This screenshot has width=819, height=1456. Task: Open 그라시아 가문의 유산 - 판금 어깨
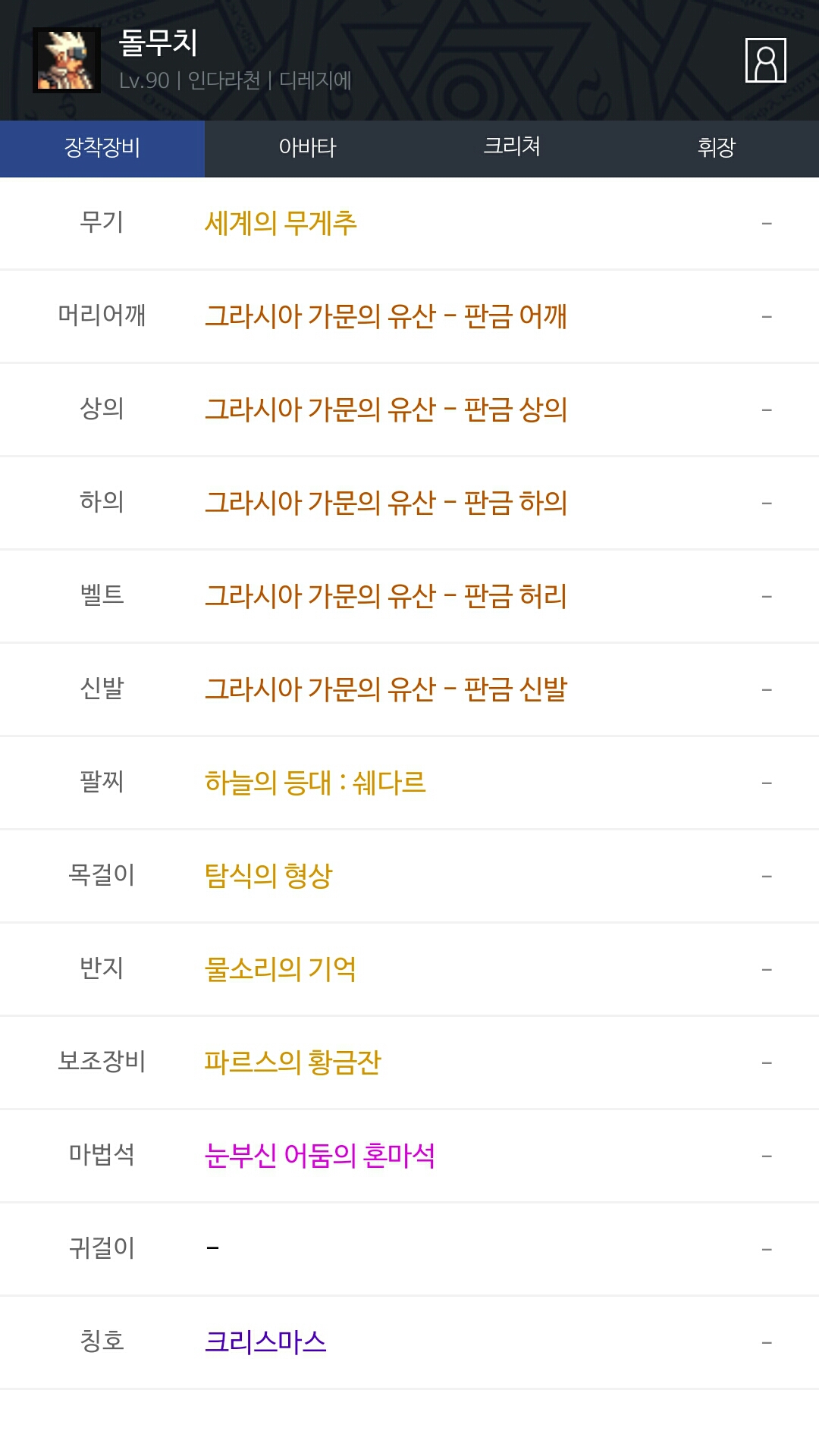[x=385, y=316]
